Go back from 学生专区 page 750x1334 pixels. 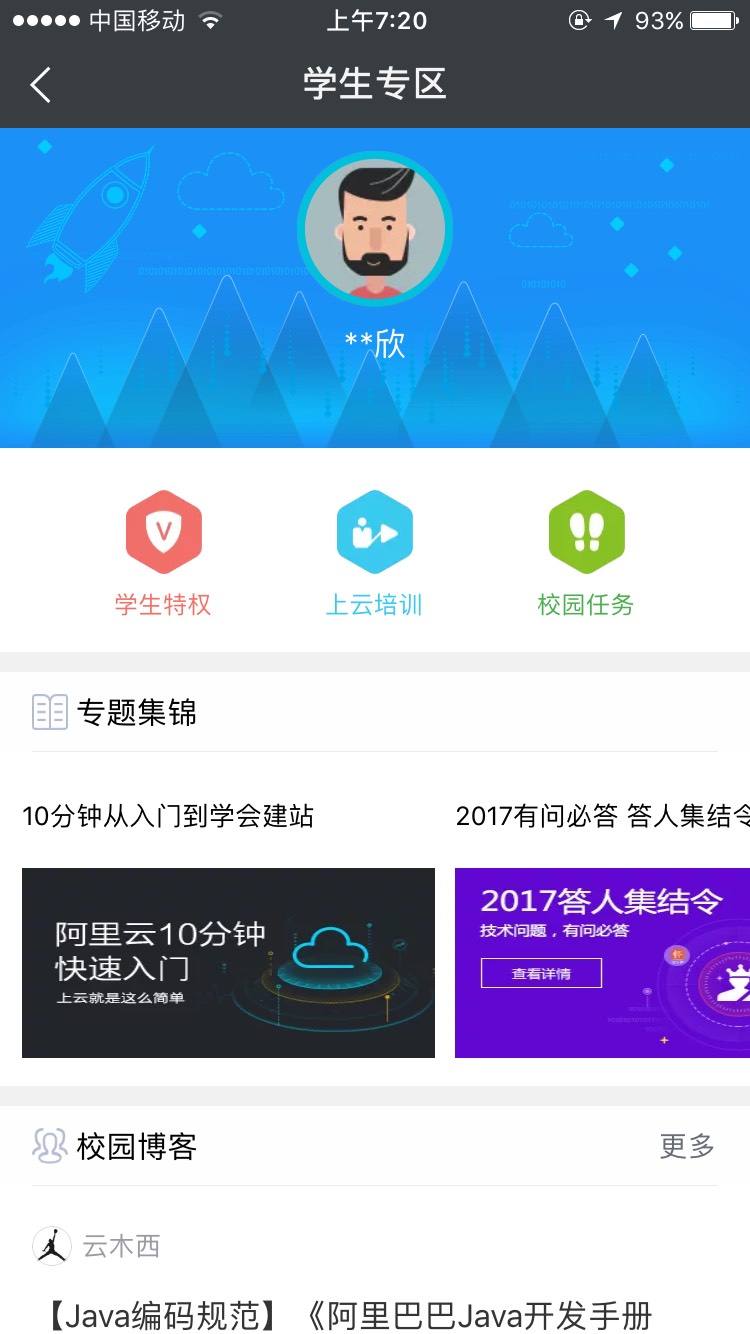click(x=40, y=85)
